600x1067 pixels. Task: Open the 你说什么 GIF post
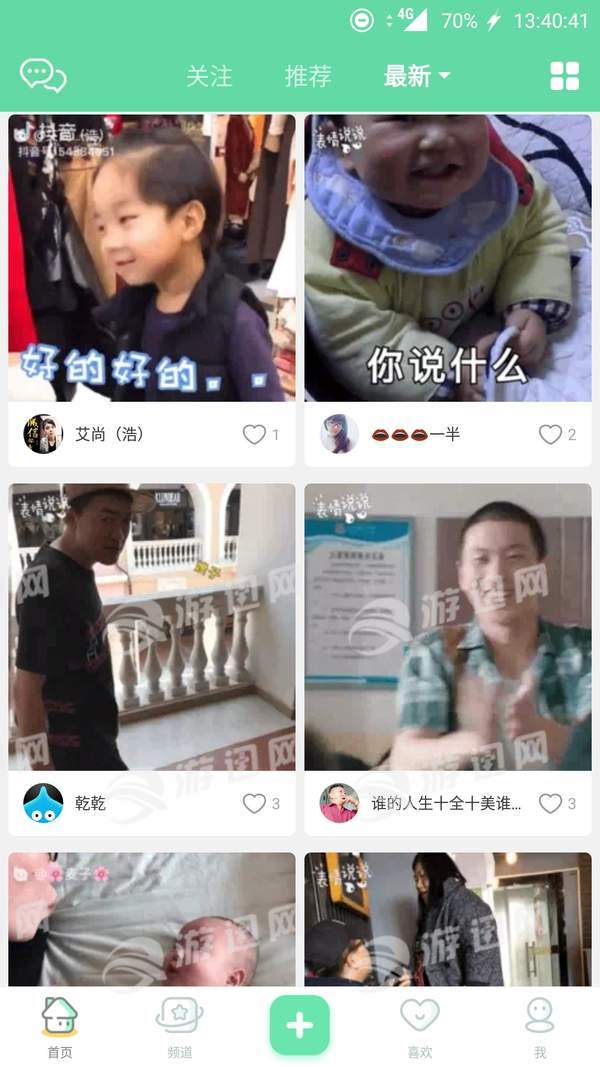pos(448,258)
